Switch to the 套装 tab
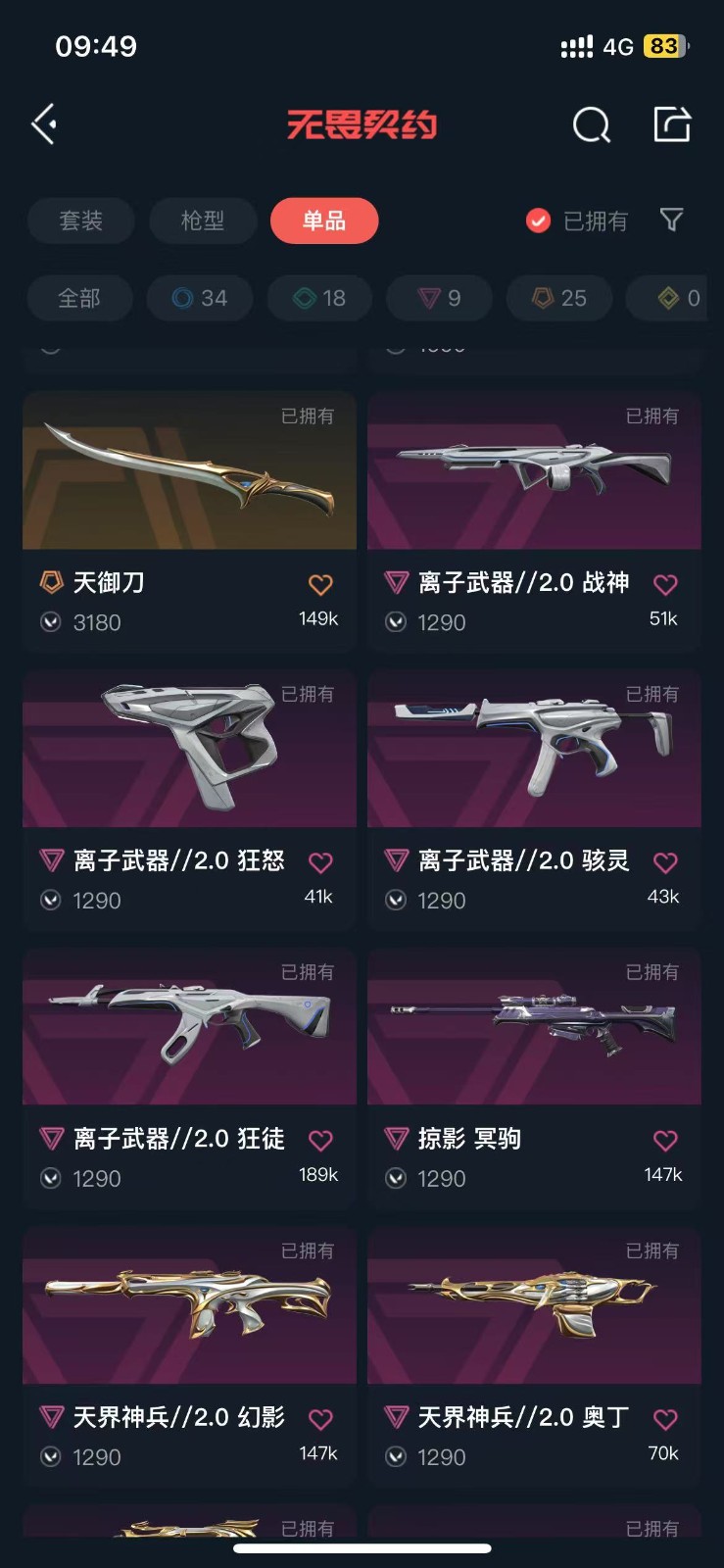724x1568 pixels. pyautogui.click(x=80, y=220)
